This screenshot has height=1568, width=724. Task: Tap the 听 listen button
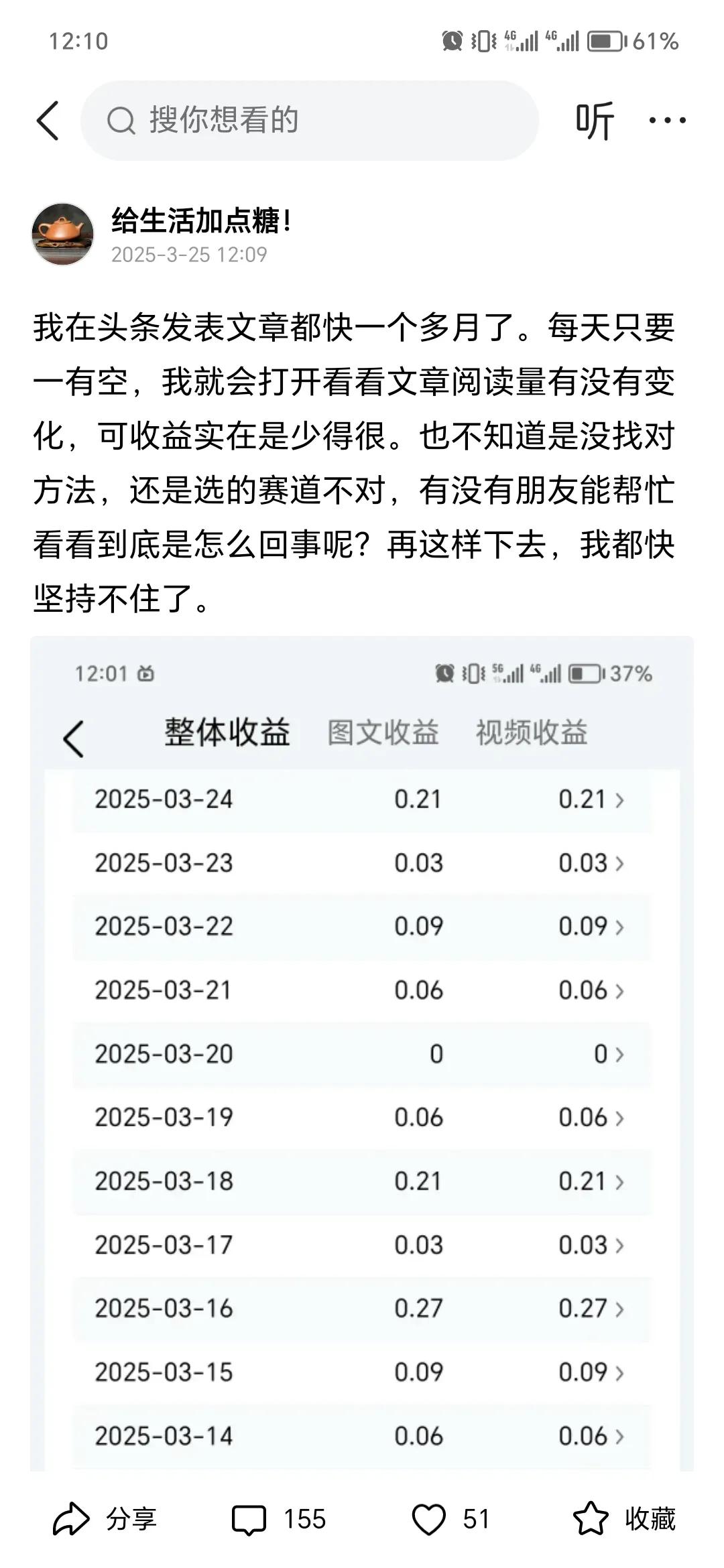(595, 121)
